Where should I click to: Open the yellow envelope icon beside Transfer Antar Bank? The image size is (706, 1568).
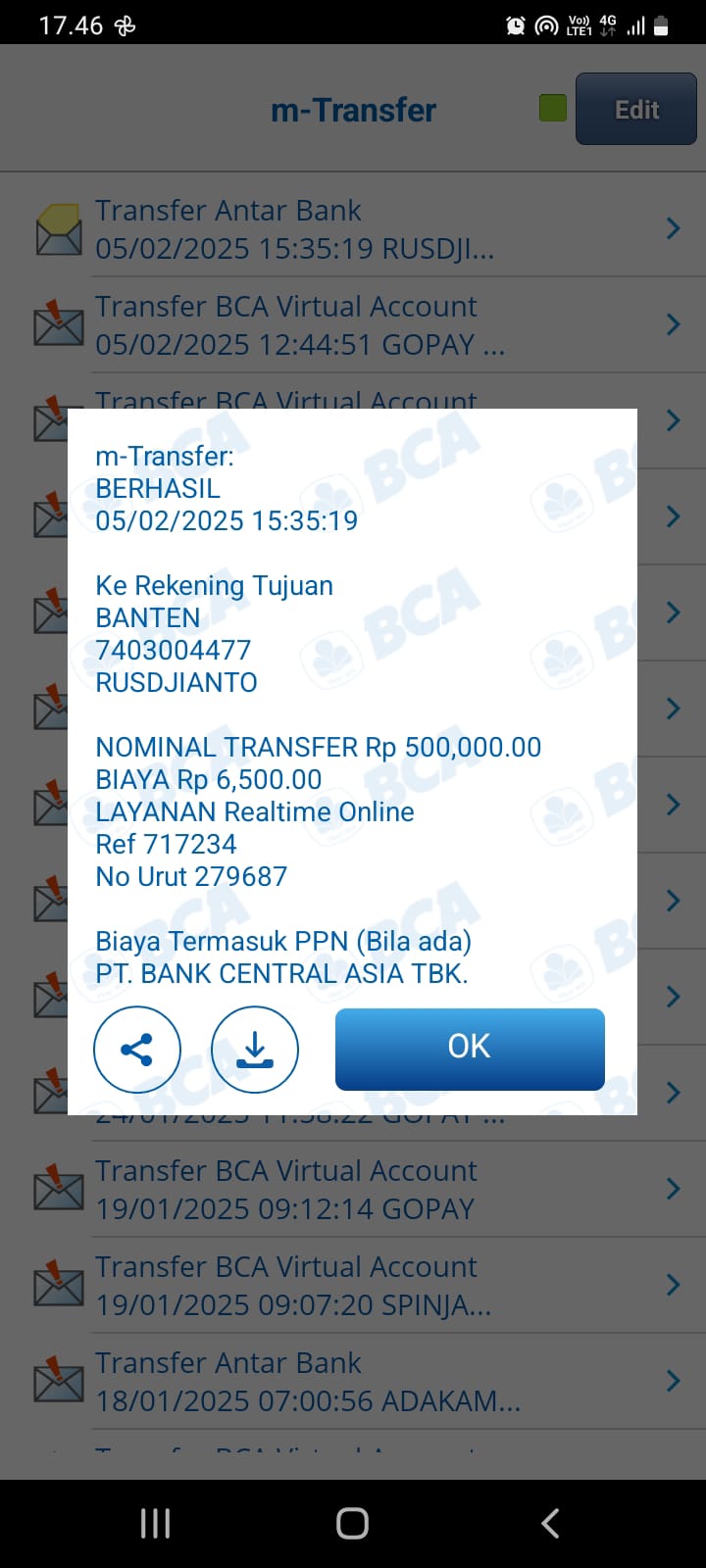point(58,227)
